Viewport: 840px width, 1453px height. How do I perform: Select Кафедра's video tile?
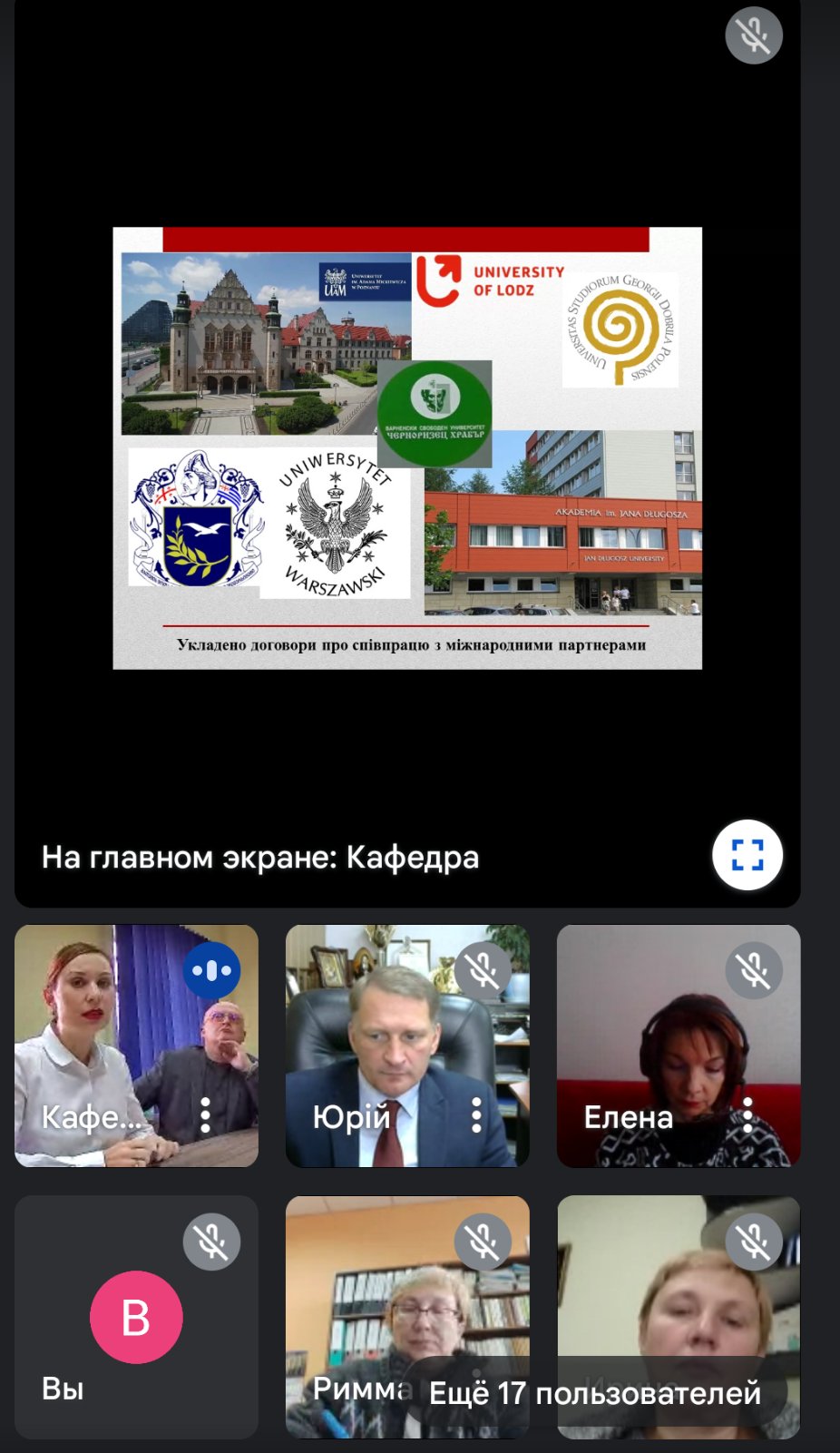136,1046
